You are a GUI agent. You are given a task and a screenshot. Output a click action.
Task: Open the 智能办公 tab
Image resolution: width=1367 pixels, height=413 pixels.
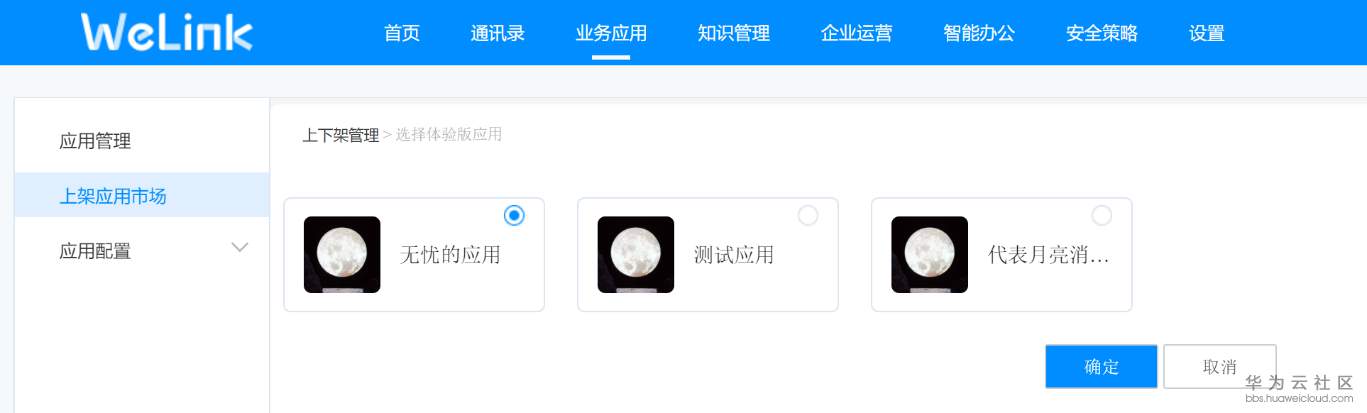[979, 33]
